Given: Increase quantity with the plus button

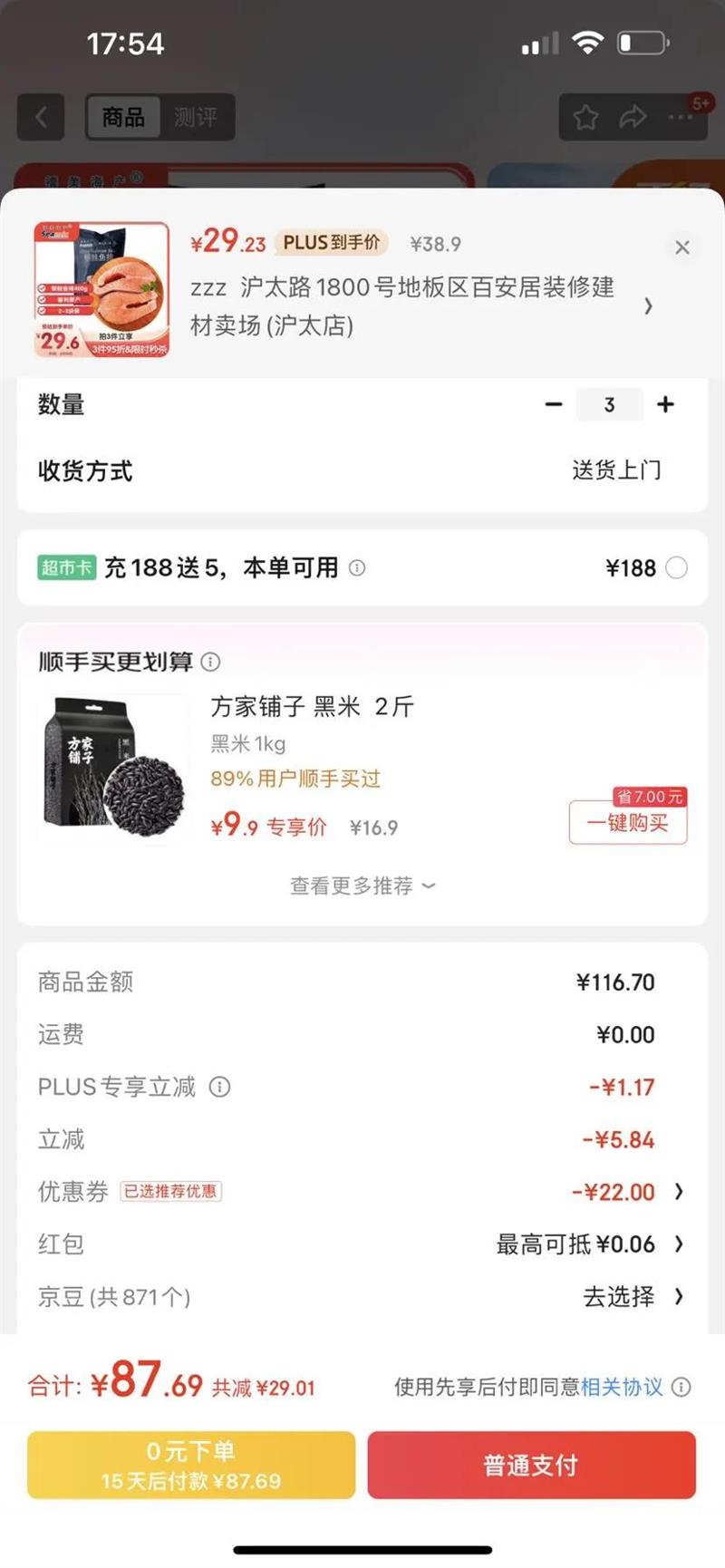Looking at the screenshot, I should (x=665, y=404).
